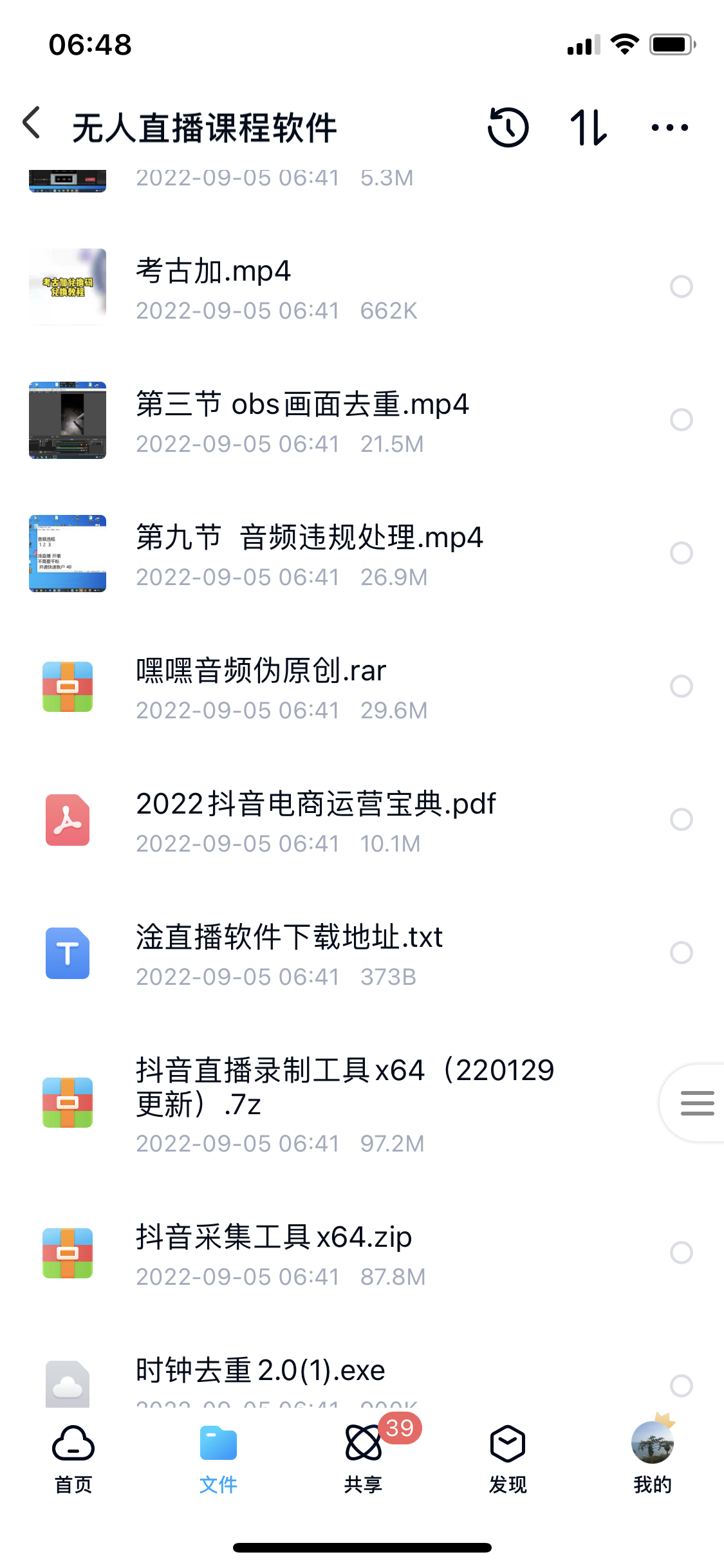Play 第九节 音频违规处理.mp4
The height and width of the screenshot is (1568, 724).
309,538
